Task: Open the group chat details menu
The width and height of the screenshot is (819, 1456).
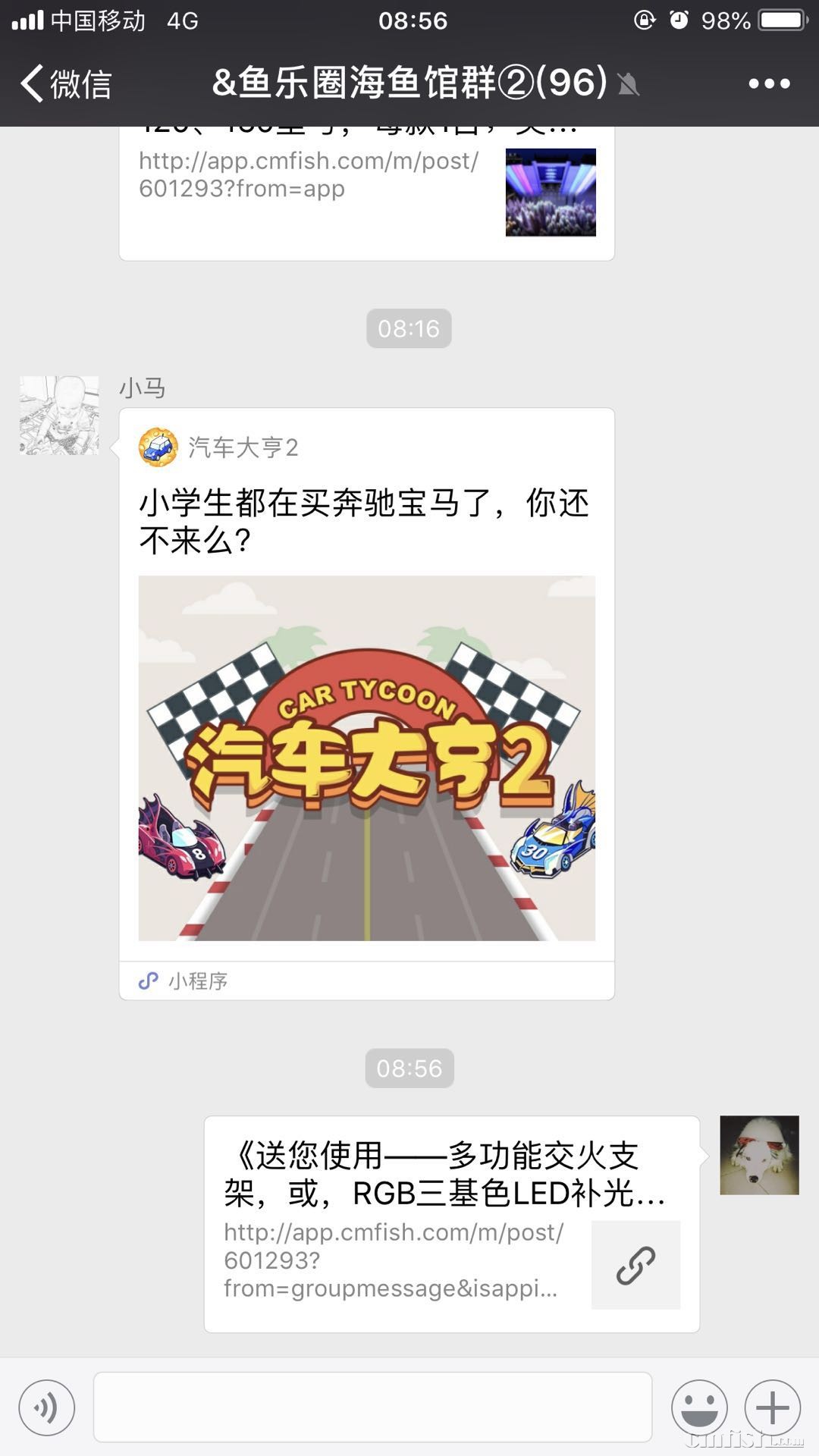Action: [769, 83]
